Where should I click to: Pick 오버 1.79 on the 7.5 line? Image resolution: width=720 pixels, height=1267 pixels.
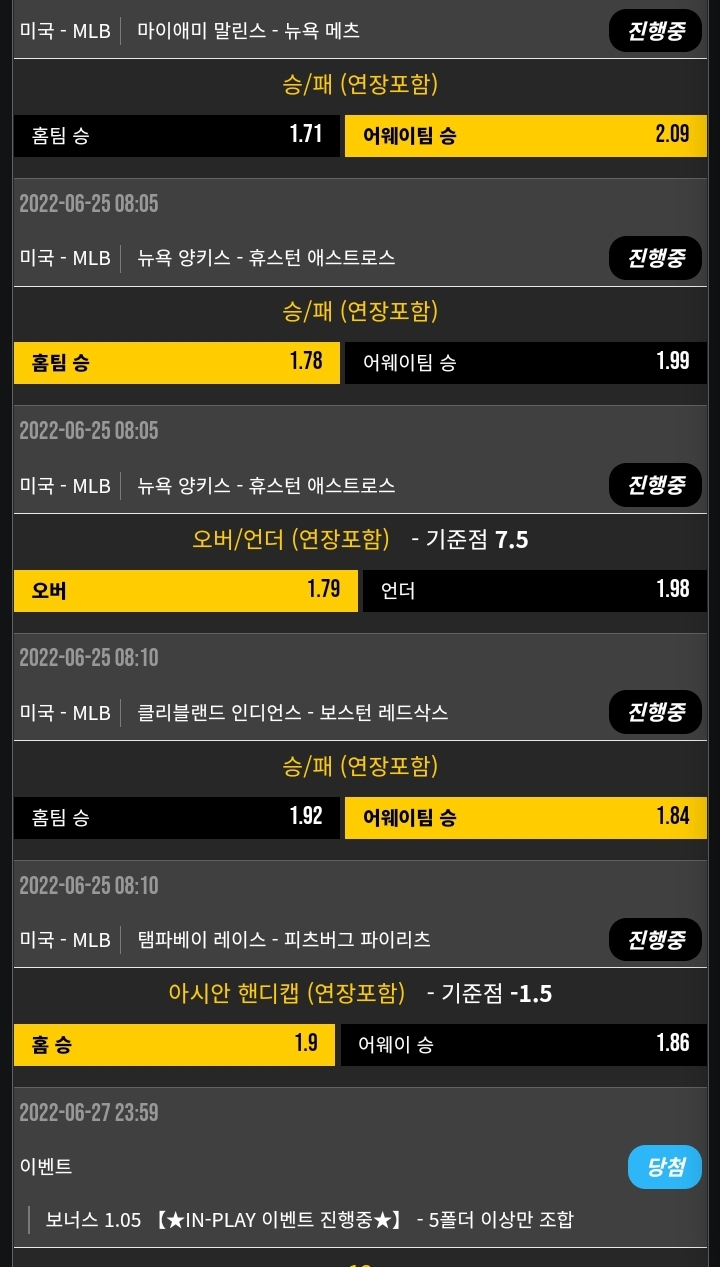(x=186, y=591)
